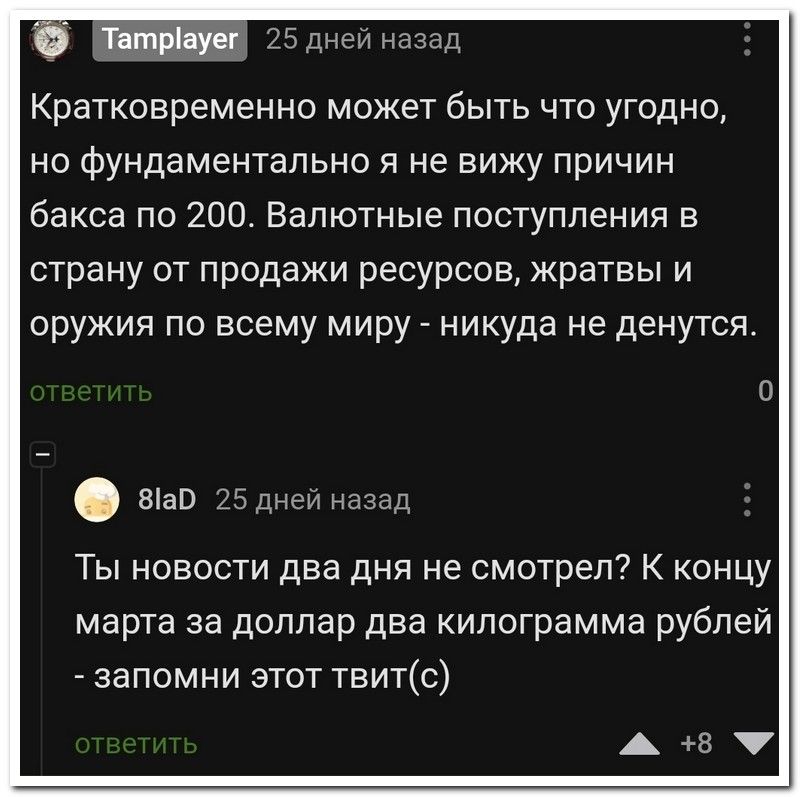Open overflow menu on 8laD's comment
The width and height of the screenshot is (800, 797).
tap(749, 499)
